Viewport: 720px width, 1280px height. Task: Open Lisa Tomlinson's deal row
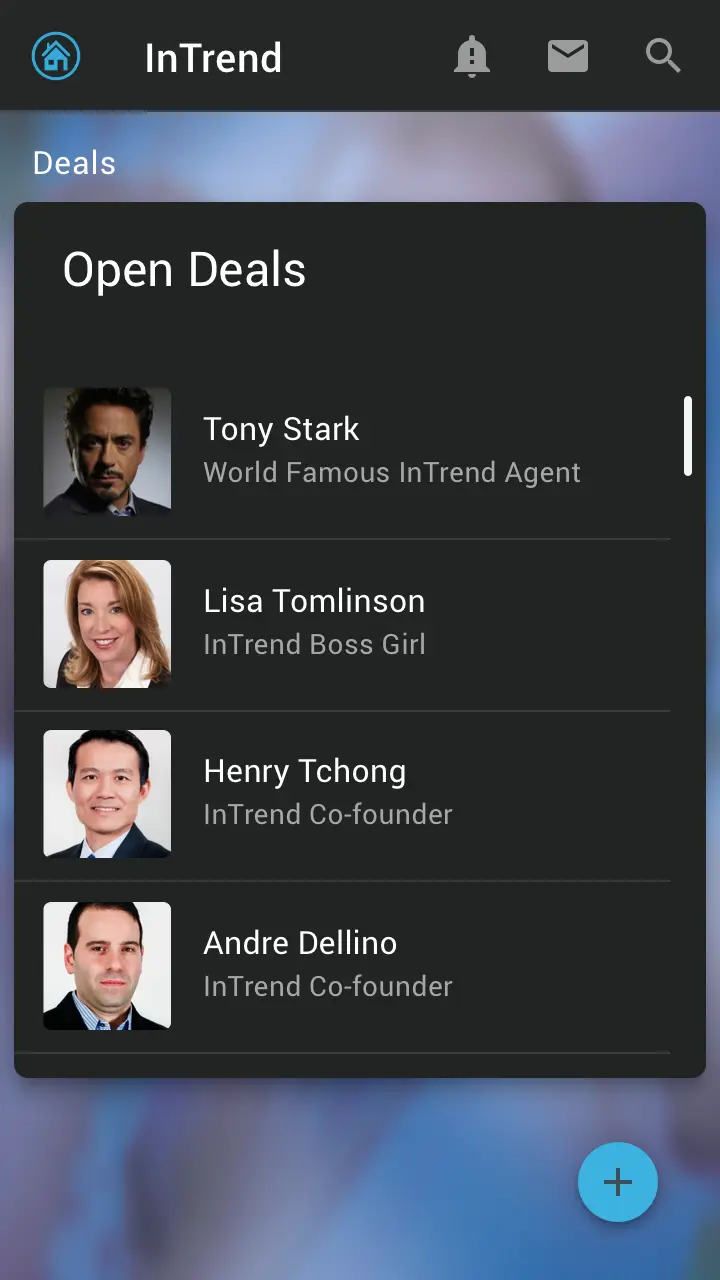(342, 624)
